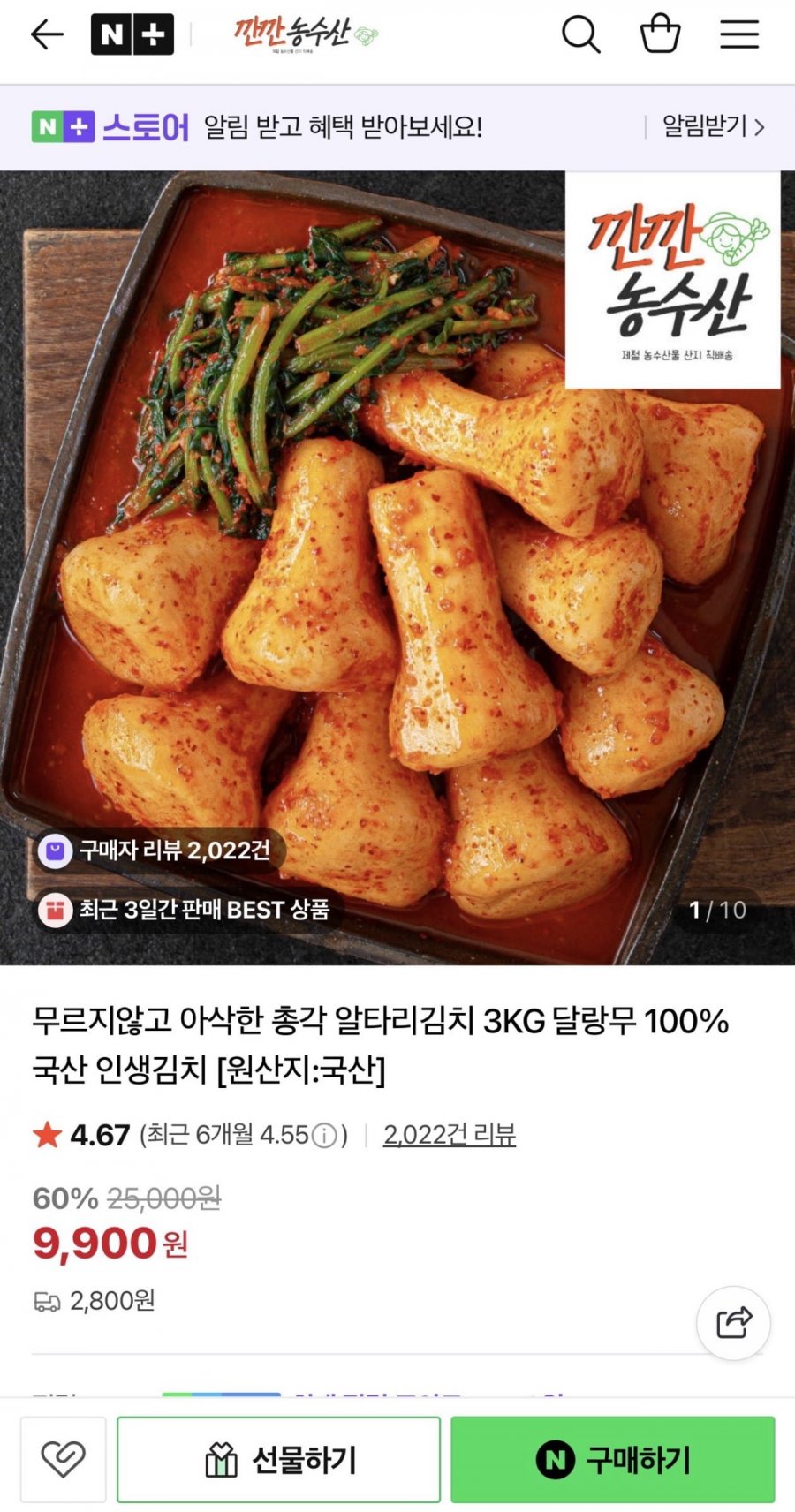Open the hamburger menu
This screenshot has width=795, height=1512.
point(738,34)
